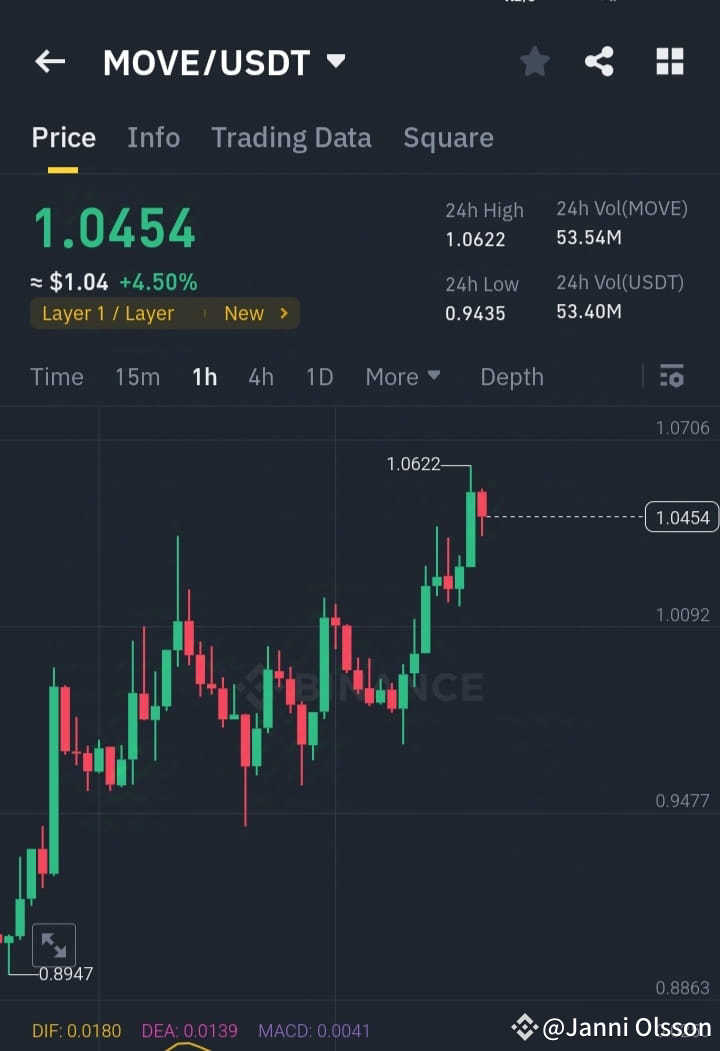Open the More intervals dropdown

pos(402,377)
